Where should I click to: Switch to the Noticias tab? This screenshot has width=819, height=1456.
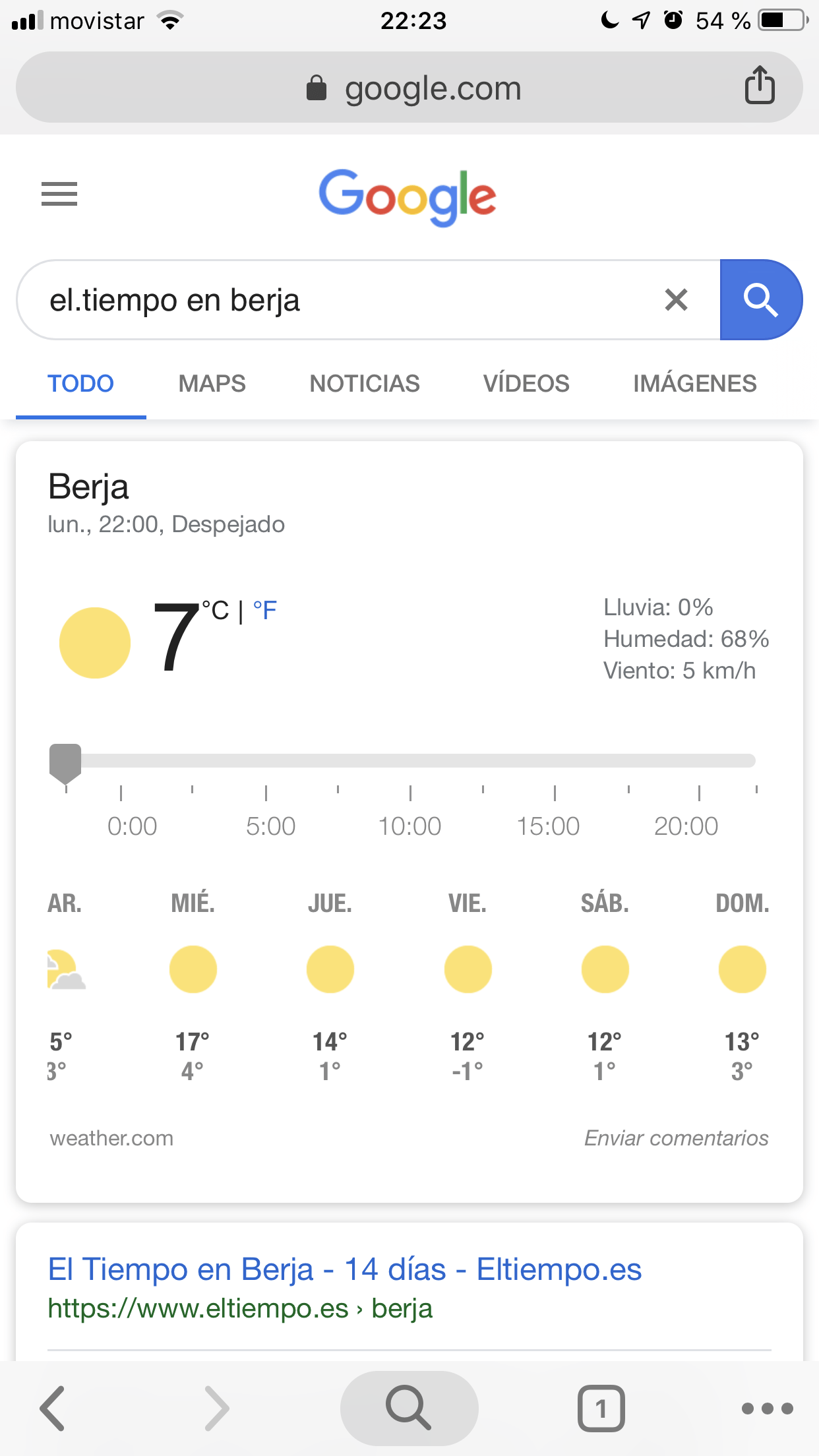tap(365, 384)
